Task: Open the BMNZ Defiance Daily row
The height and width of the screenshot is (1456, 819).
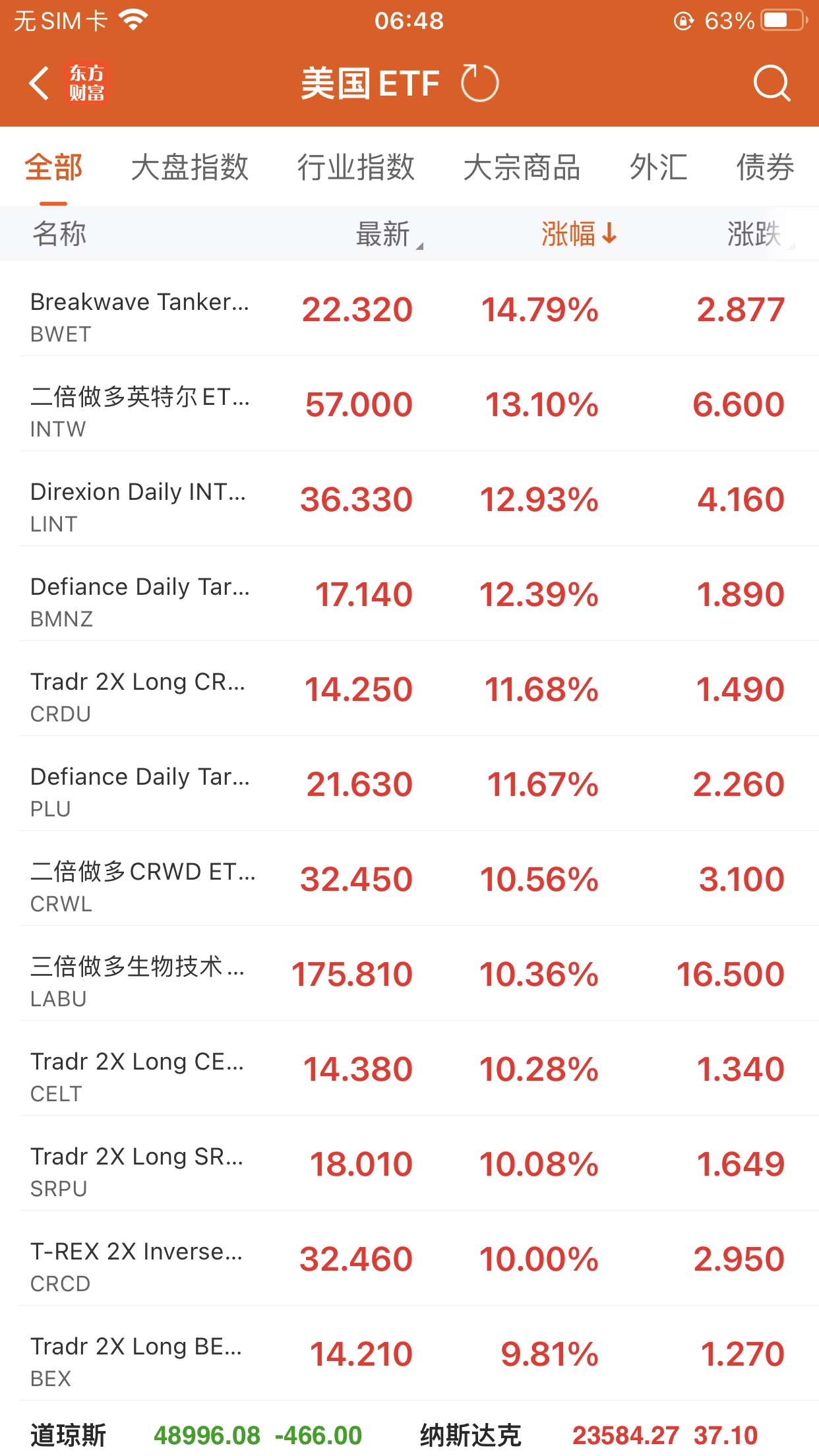Action: click(x=409, y=595)
